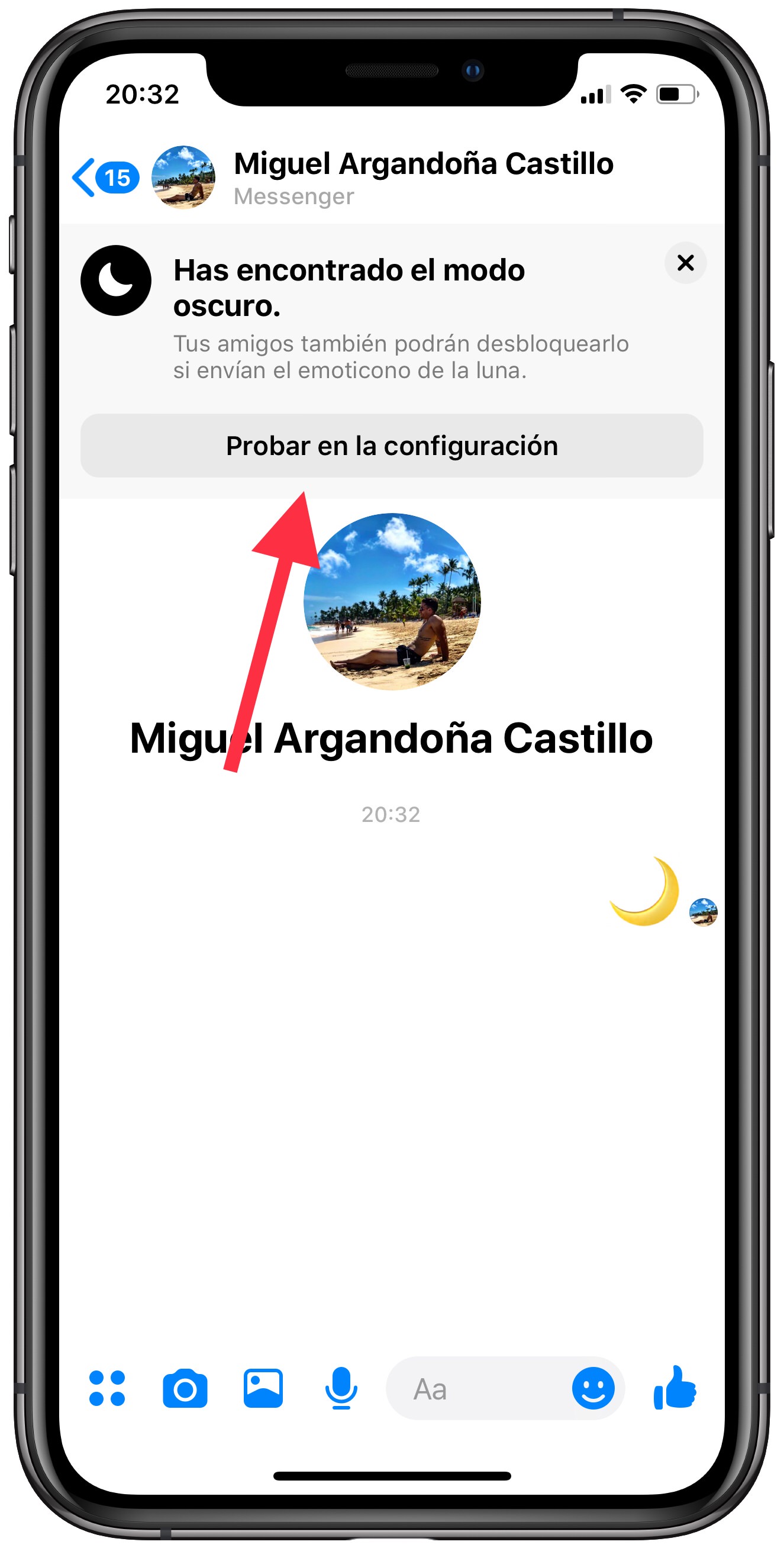Open the four-dot more actions menu
This screenshot has height=1548, width=784.
(x=107, y=1388)
